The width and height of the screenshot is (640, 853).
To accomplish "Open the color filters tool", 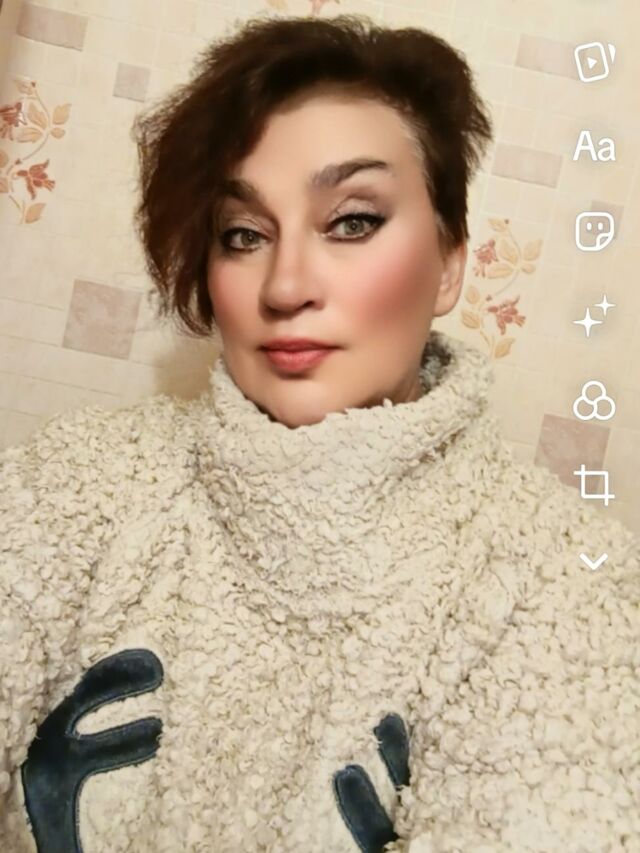I will (594, 401).
